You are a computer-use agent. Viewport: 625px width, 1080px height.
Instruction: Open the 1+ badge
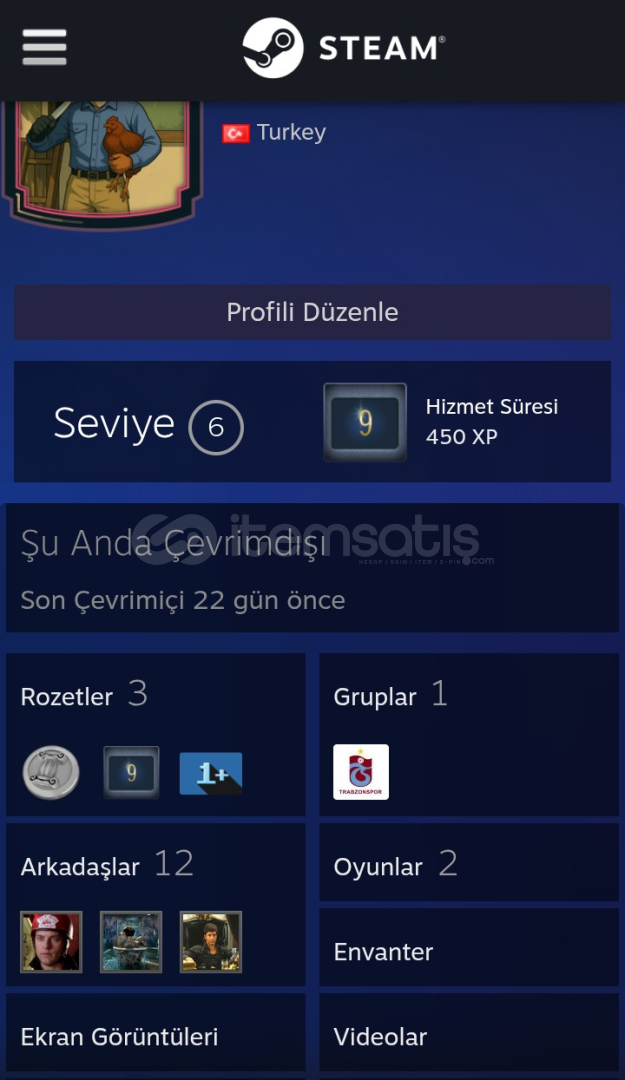click(211, 772)
